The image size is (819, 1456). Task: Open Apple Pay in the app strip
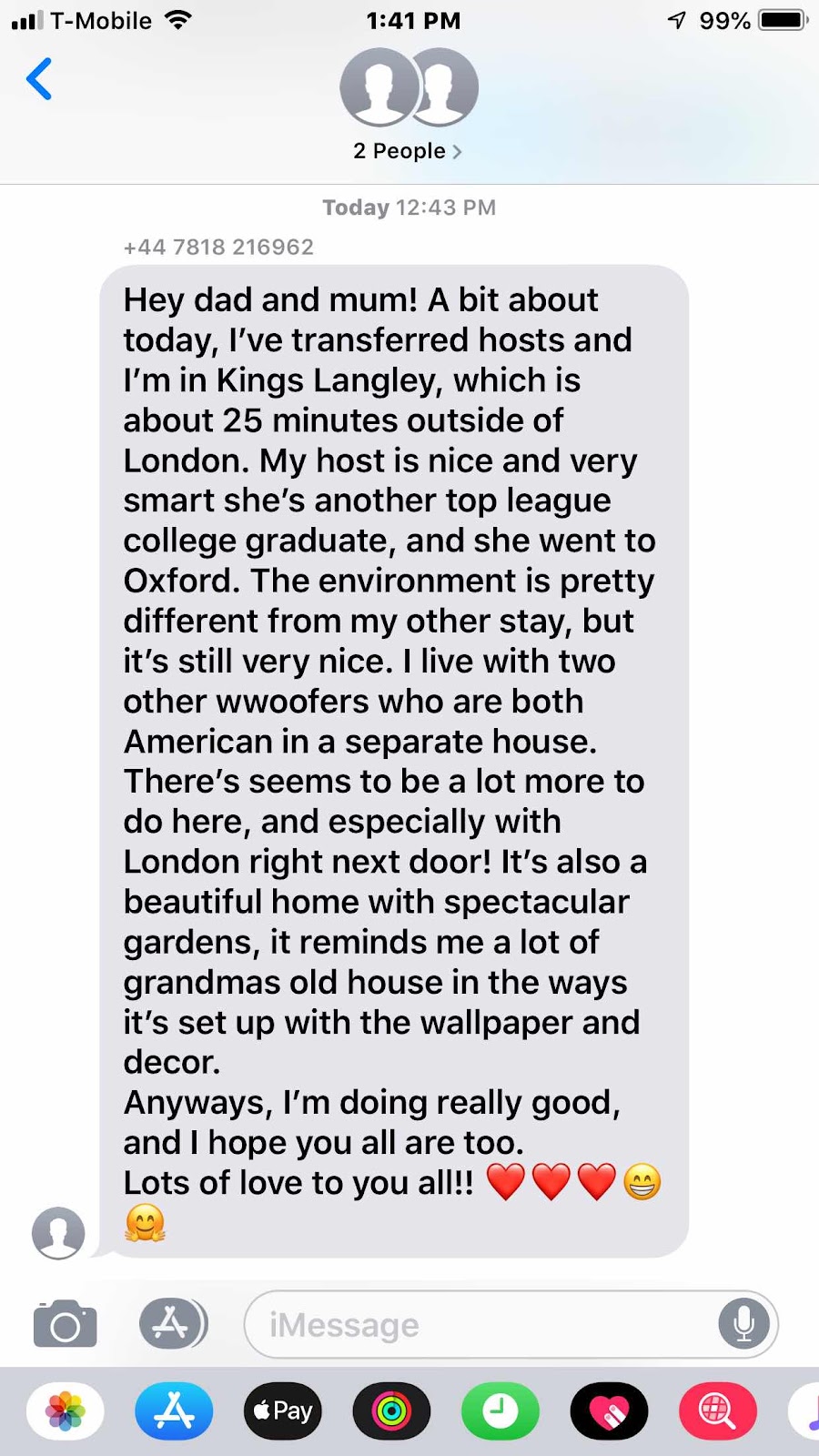pos(283,1411)
